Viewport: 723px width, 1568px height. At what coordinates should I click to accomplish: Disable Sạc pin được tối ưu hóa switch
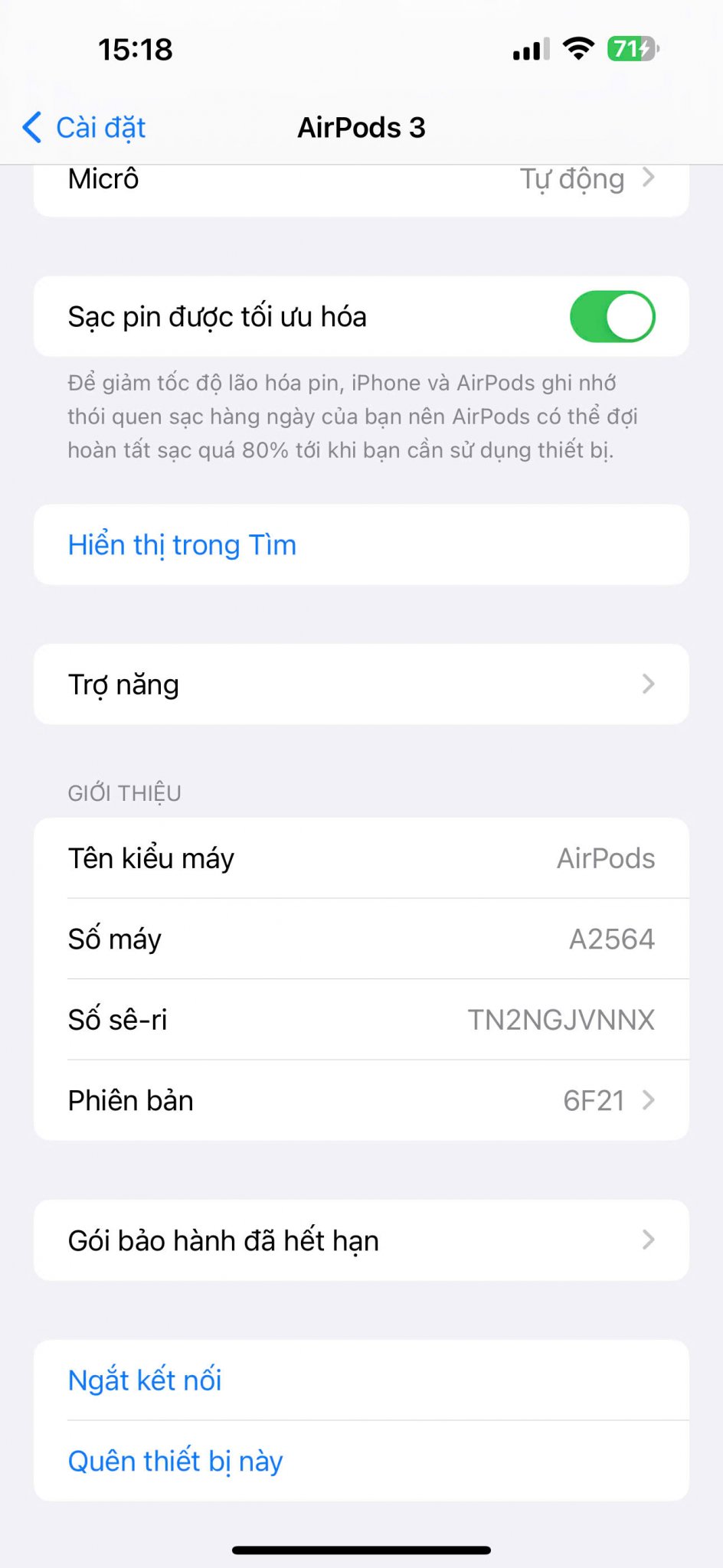click(x=612, y=316)
